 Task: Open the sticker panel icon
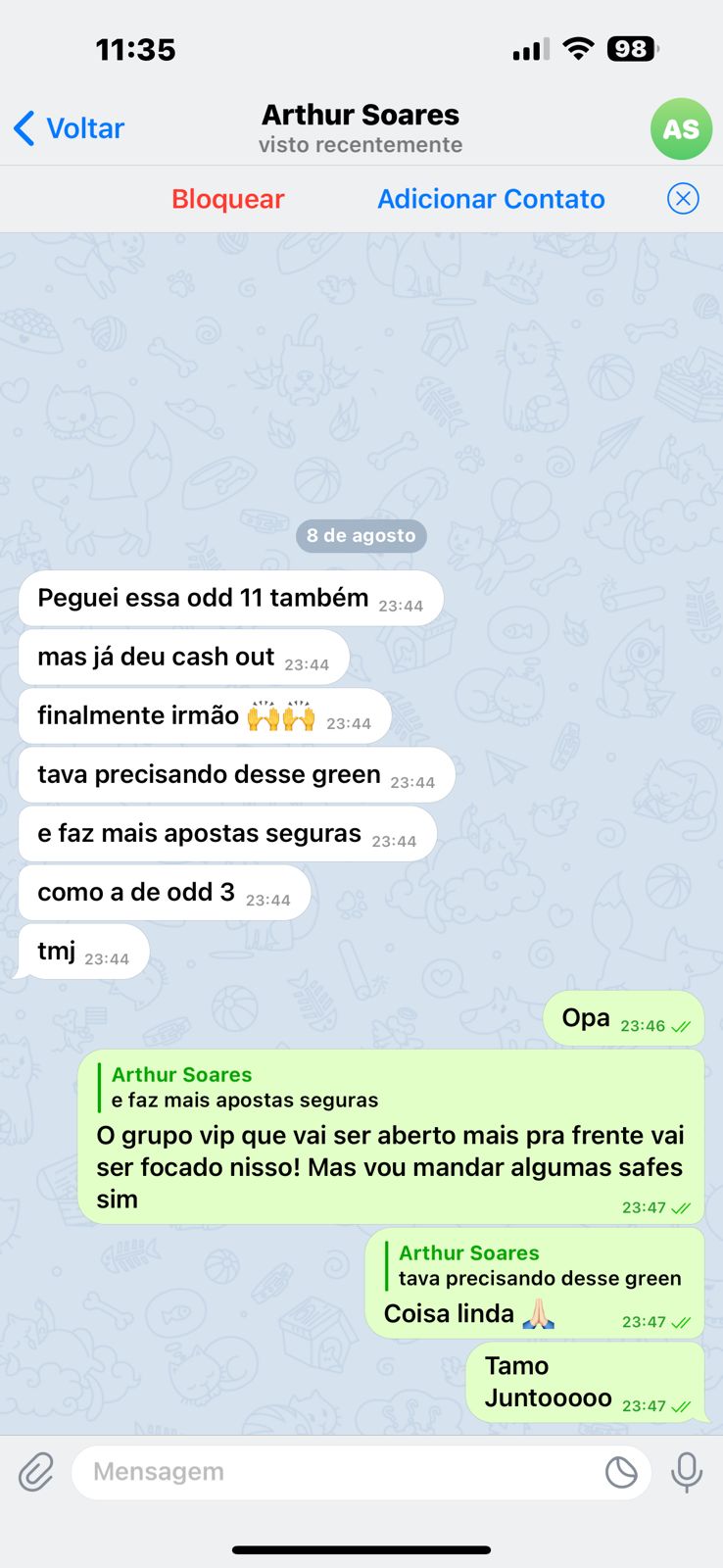[x=621, y=1472]
